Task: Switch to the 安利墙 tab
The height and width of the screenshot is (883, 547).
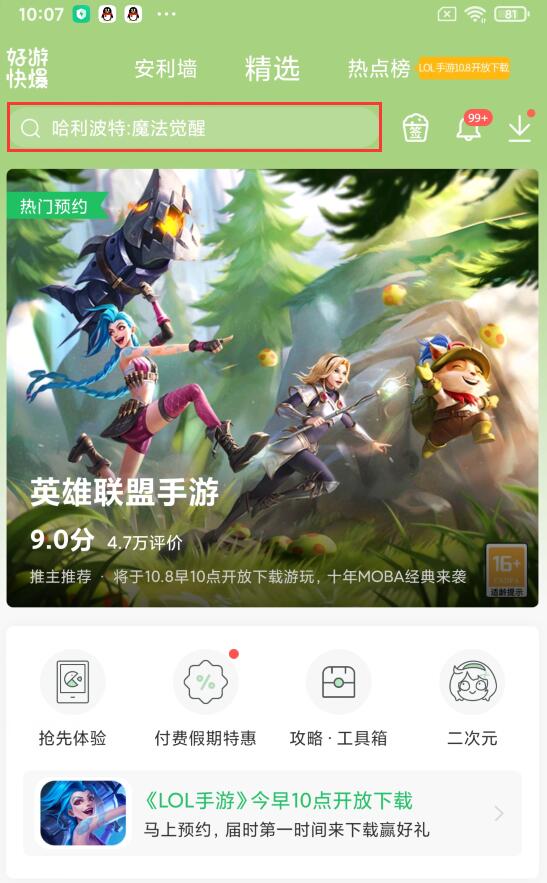Action: 166,69
